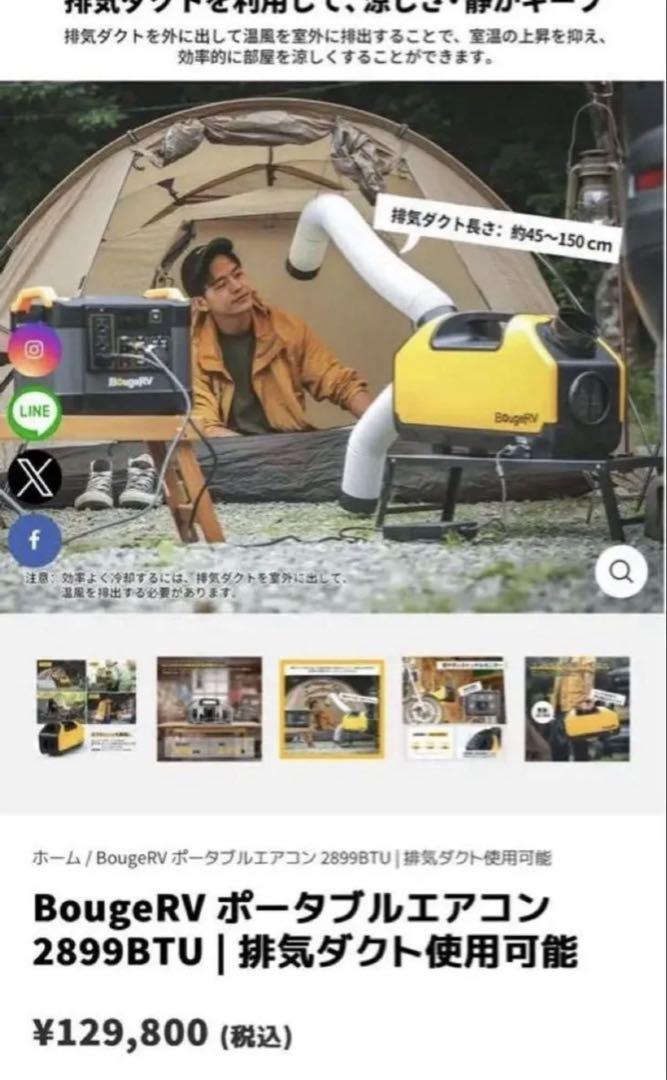Select the fourth thumbnail with motorcycle
The width and height of the screenshot is (667, 1080).
coord(454,708)
